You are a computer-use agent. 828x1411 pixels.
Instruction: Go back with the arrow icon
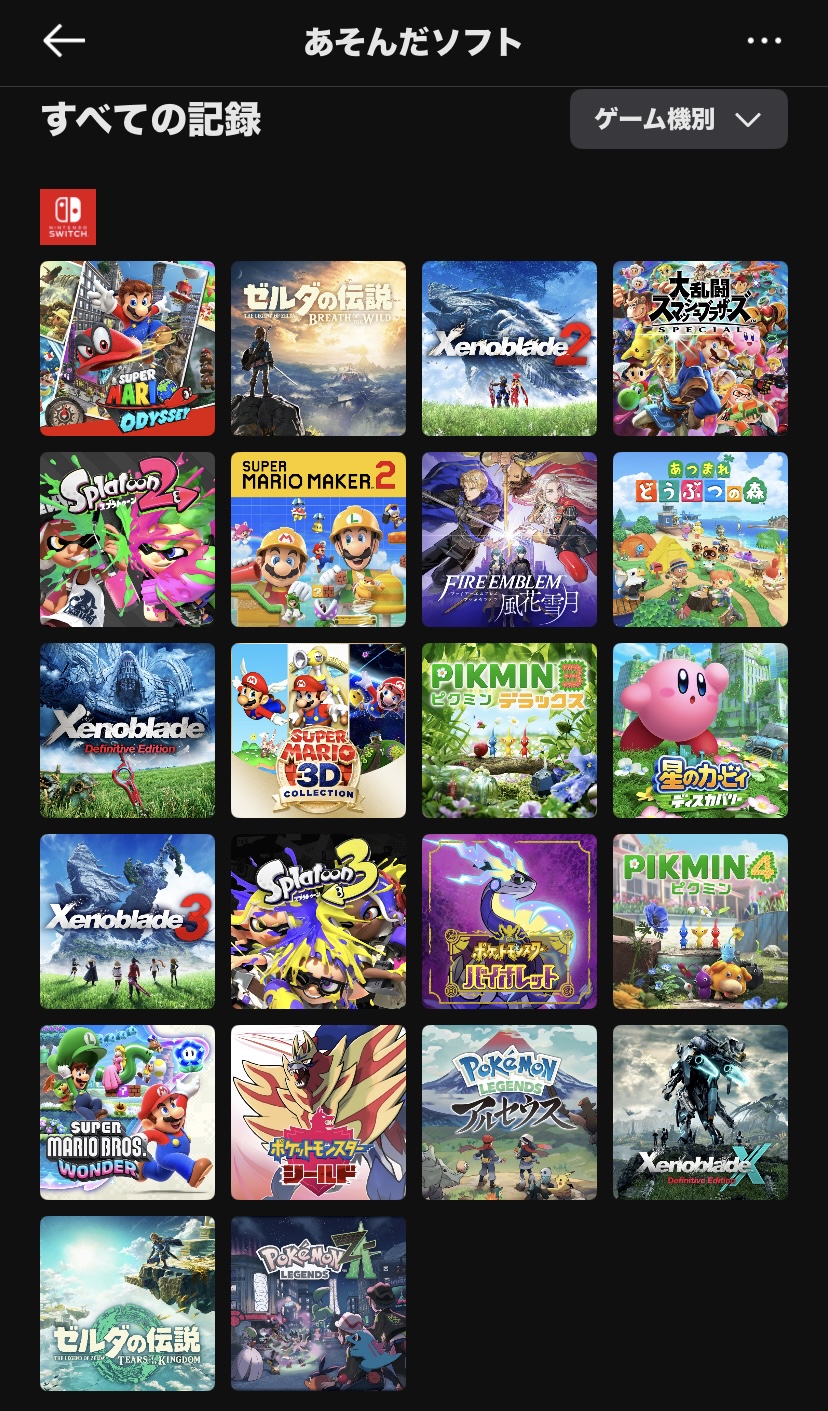(64, 41)
